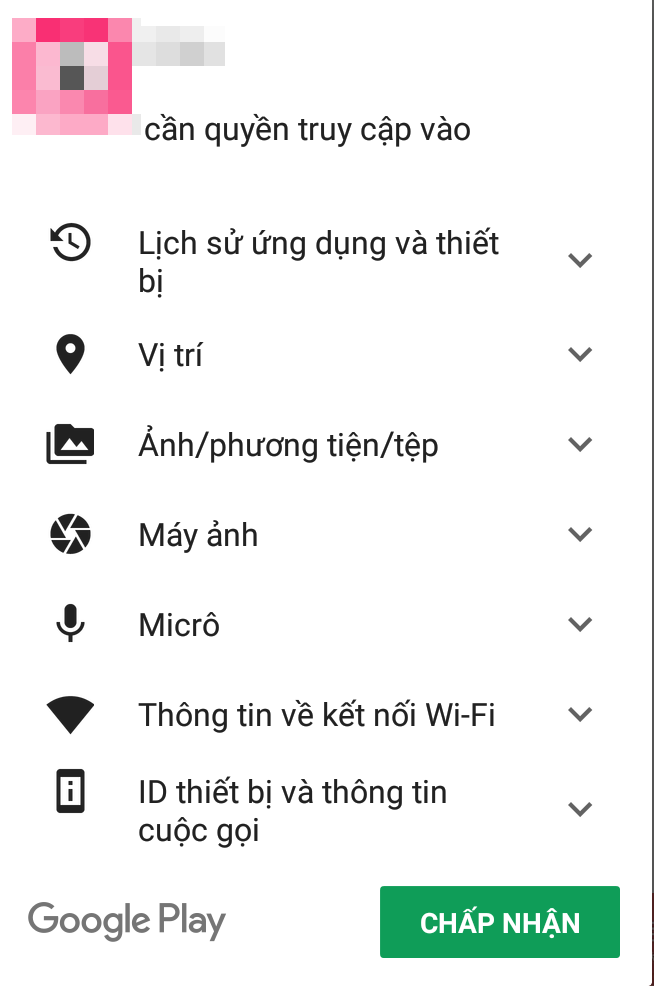Show details for the Micrô permission

coord(580,624)
